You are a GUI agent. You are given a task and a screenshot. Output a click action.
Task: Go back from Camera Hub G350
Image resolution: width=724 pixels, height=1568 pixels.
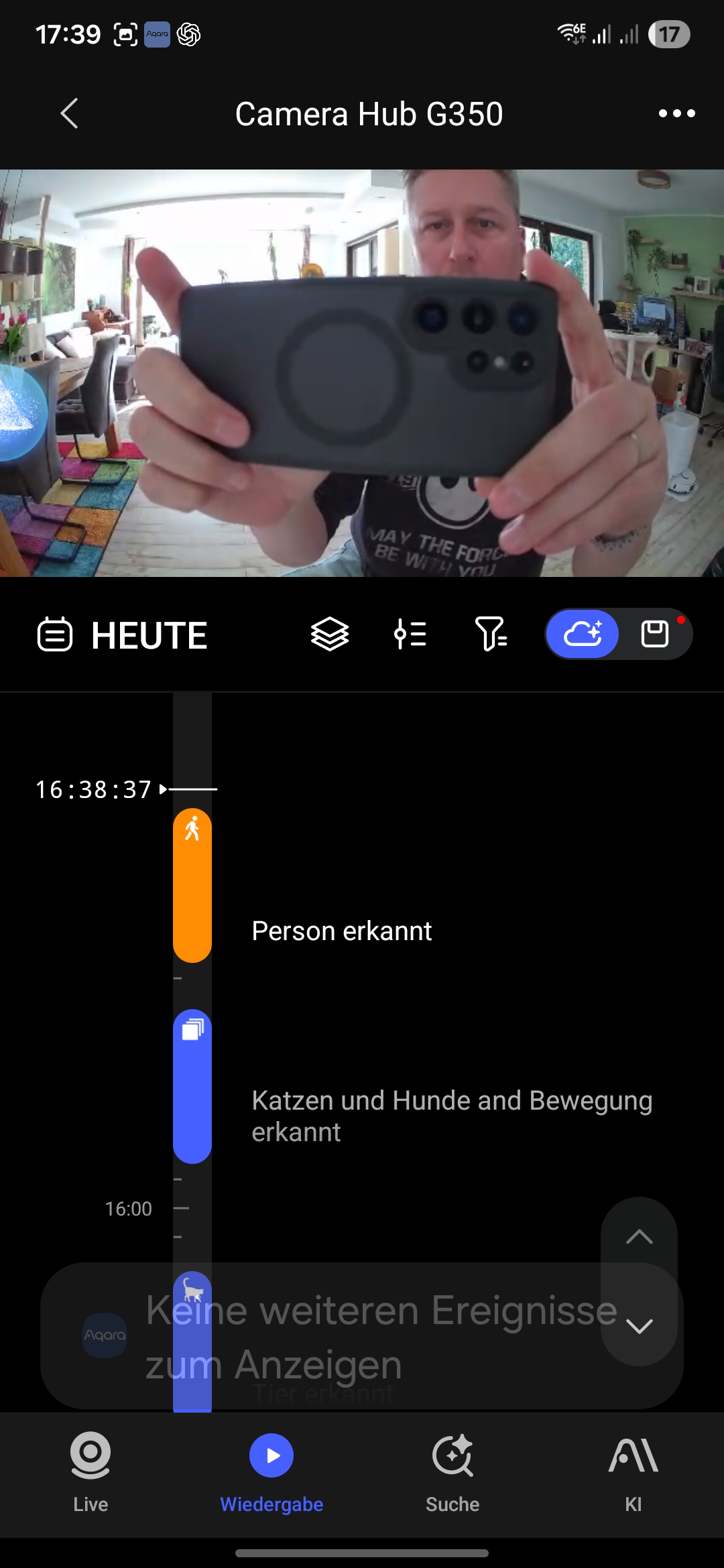coord(70,113)
